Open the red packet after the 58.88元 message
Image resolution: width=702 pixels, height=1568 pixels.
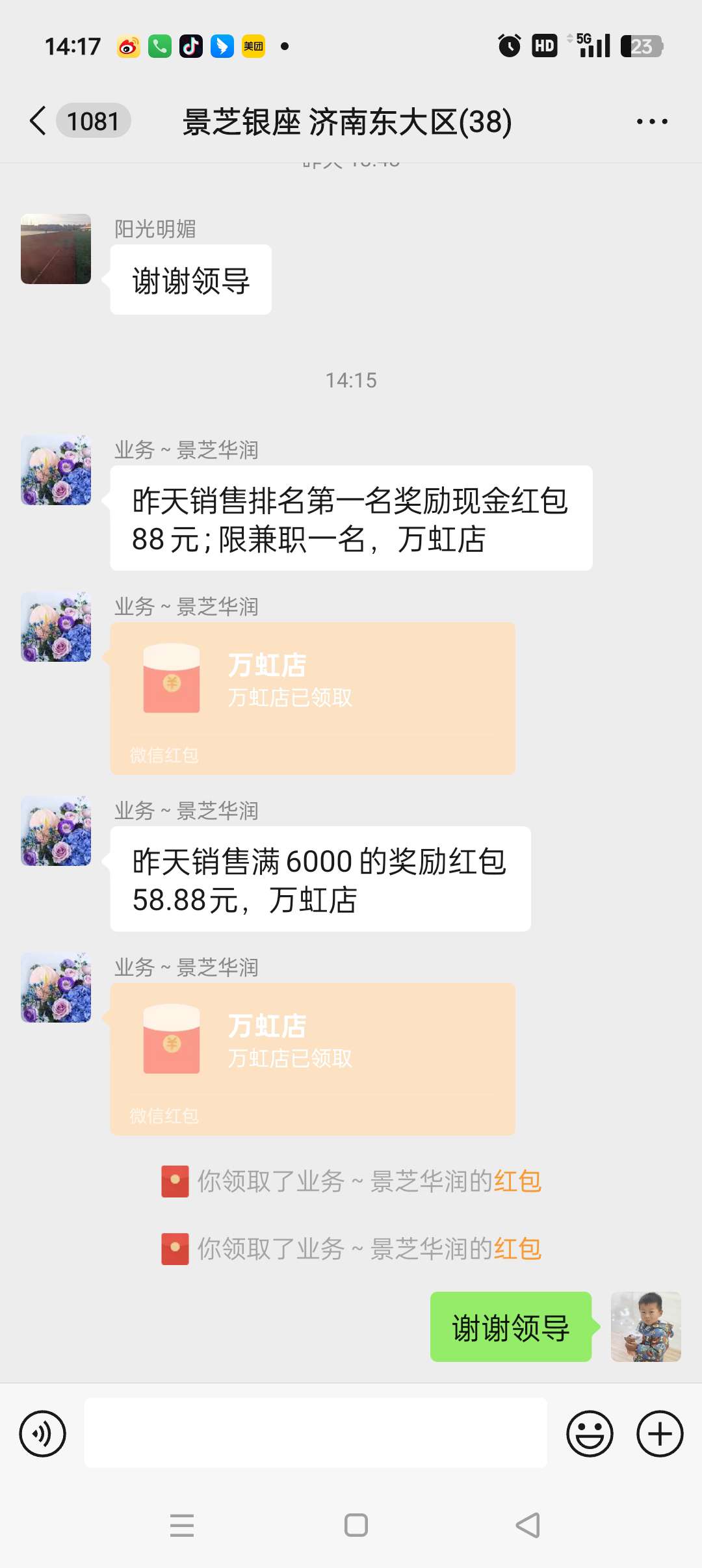click(313, 1058)
